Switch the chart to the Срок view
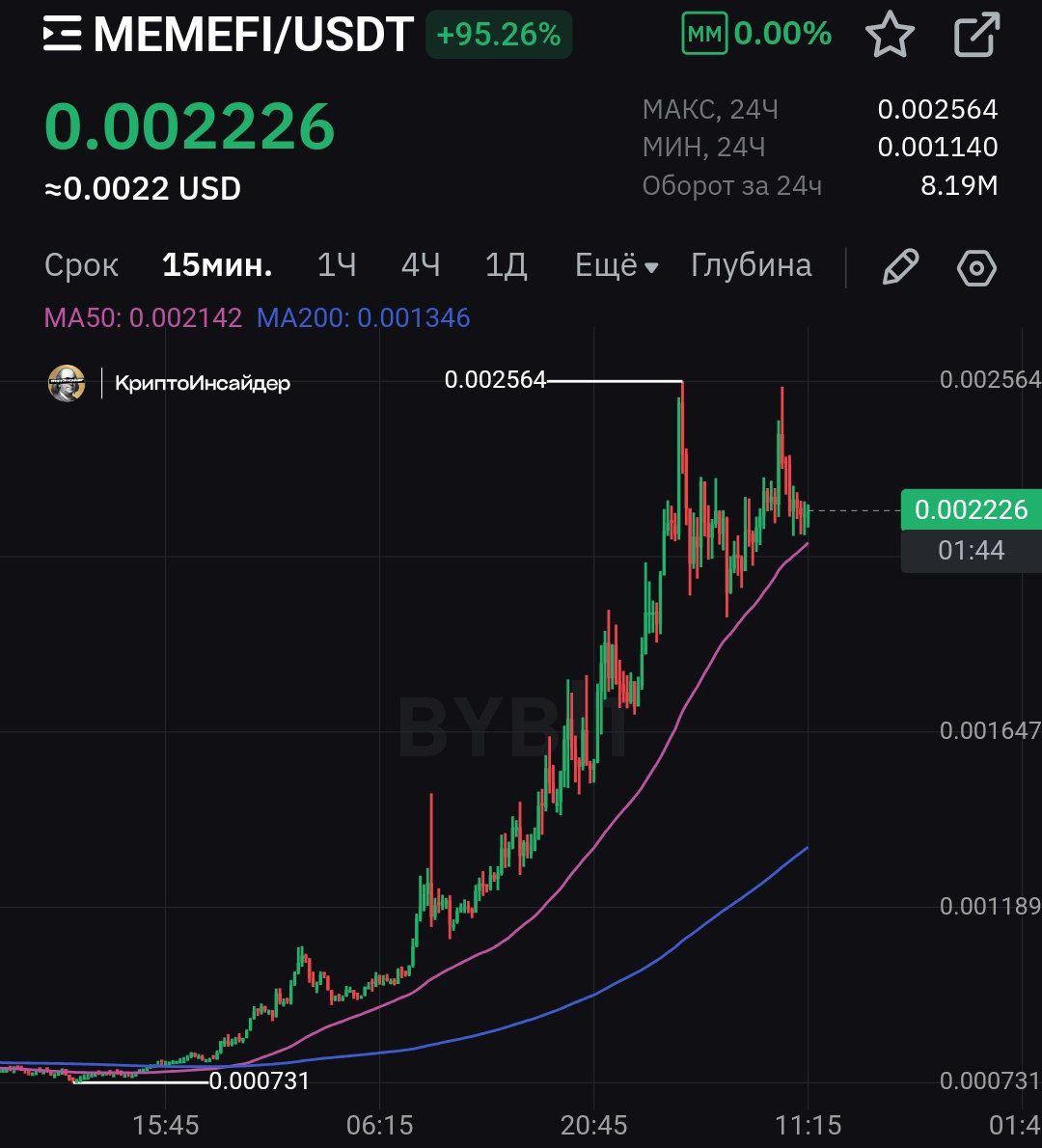The width and height of the screenshot is (1042, 1148). [81, 265]
